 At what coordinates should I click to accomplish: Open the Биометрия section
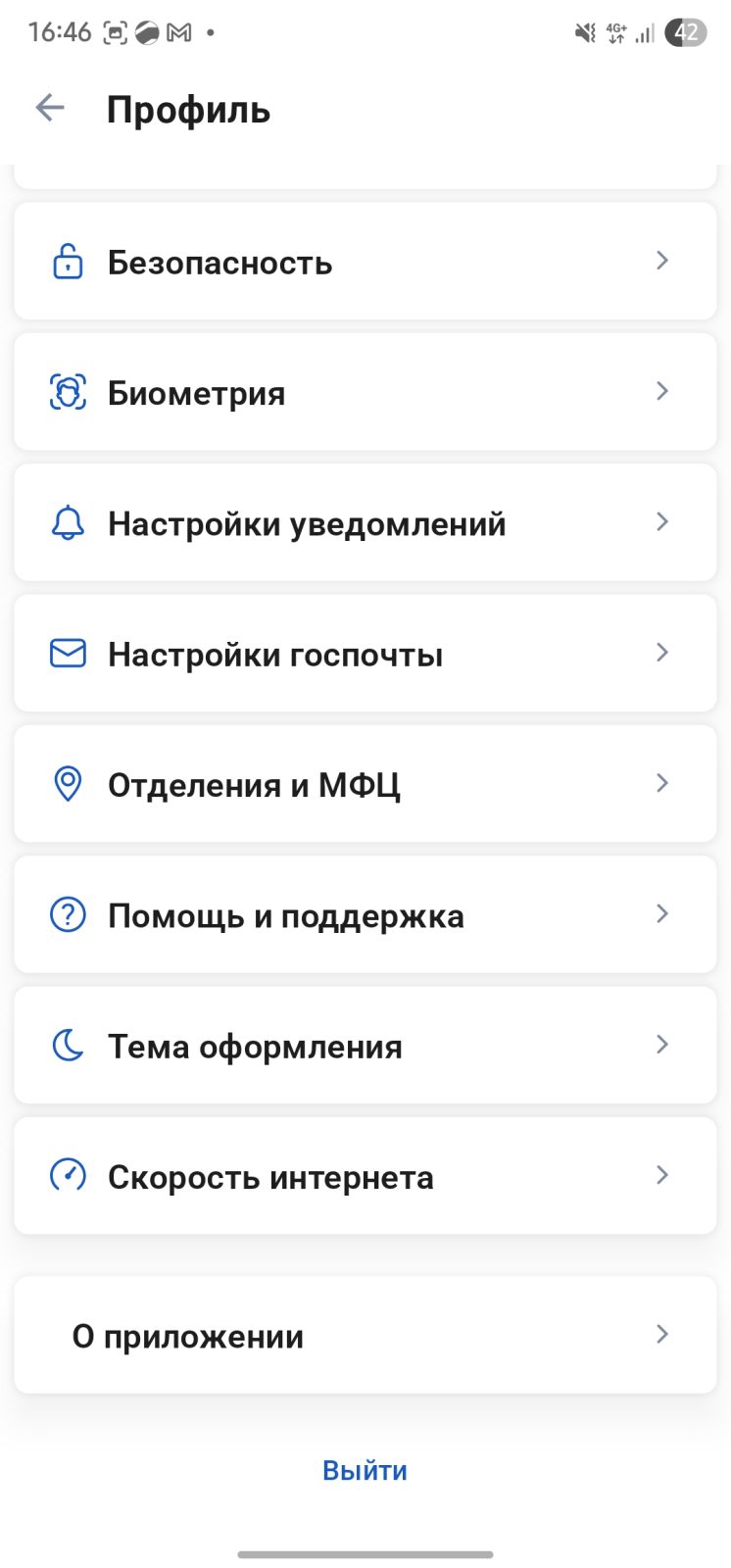tap(365, 392)
